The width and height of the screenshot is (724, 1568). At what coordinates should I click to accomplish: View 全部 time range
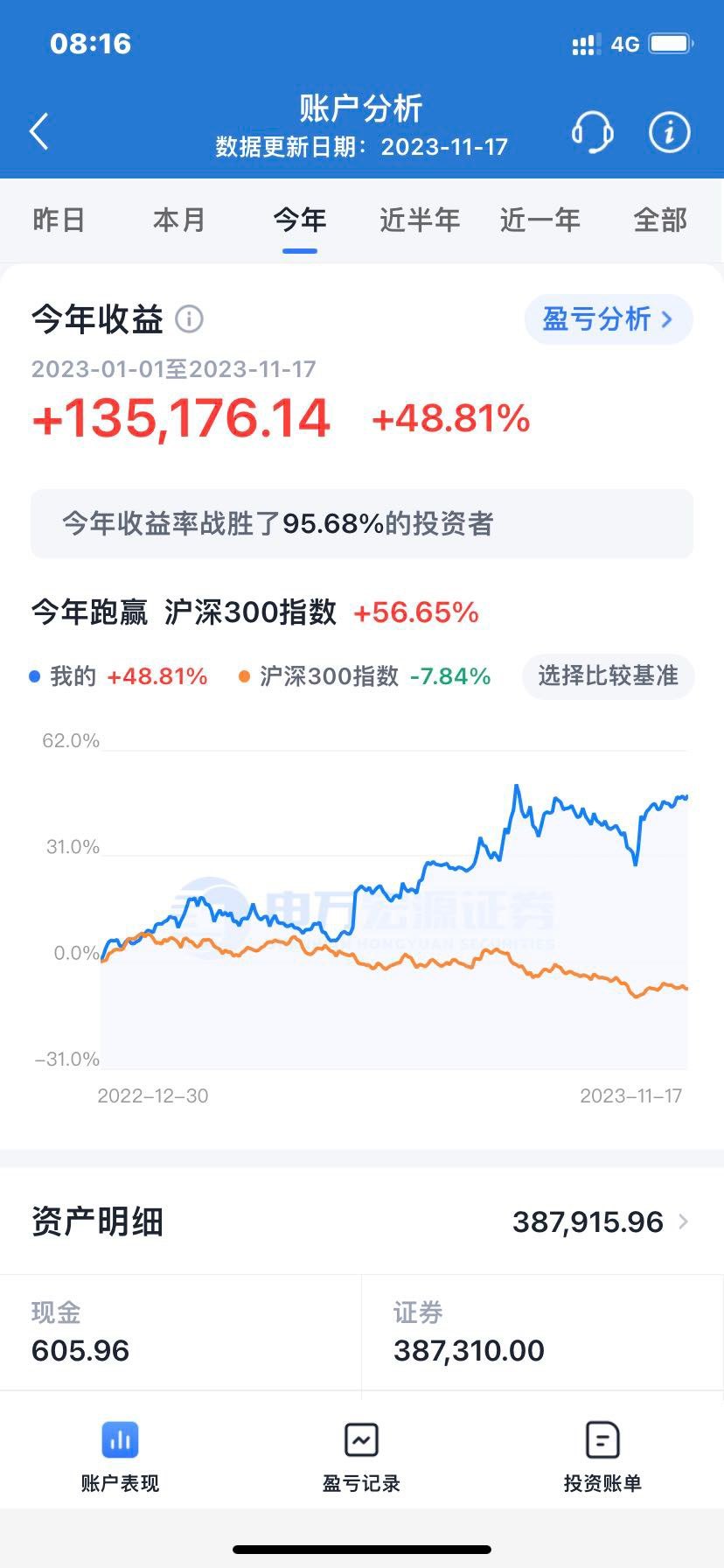coord(660,220)
